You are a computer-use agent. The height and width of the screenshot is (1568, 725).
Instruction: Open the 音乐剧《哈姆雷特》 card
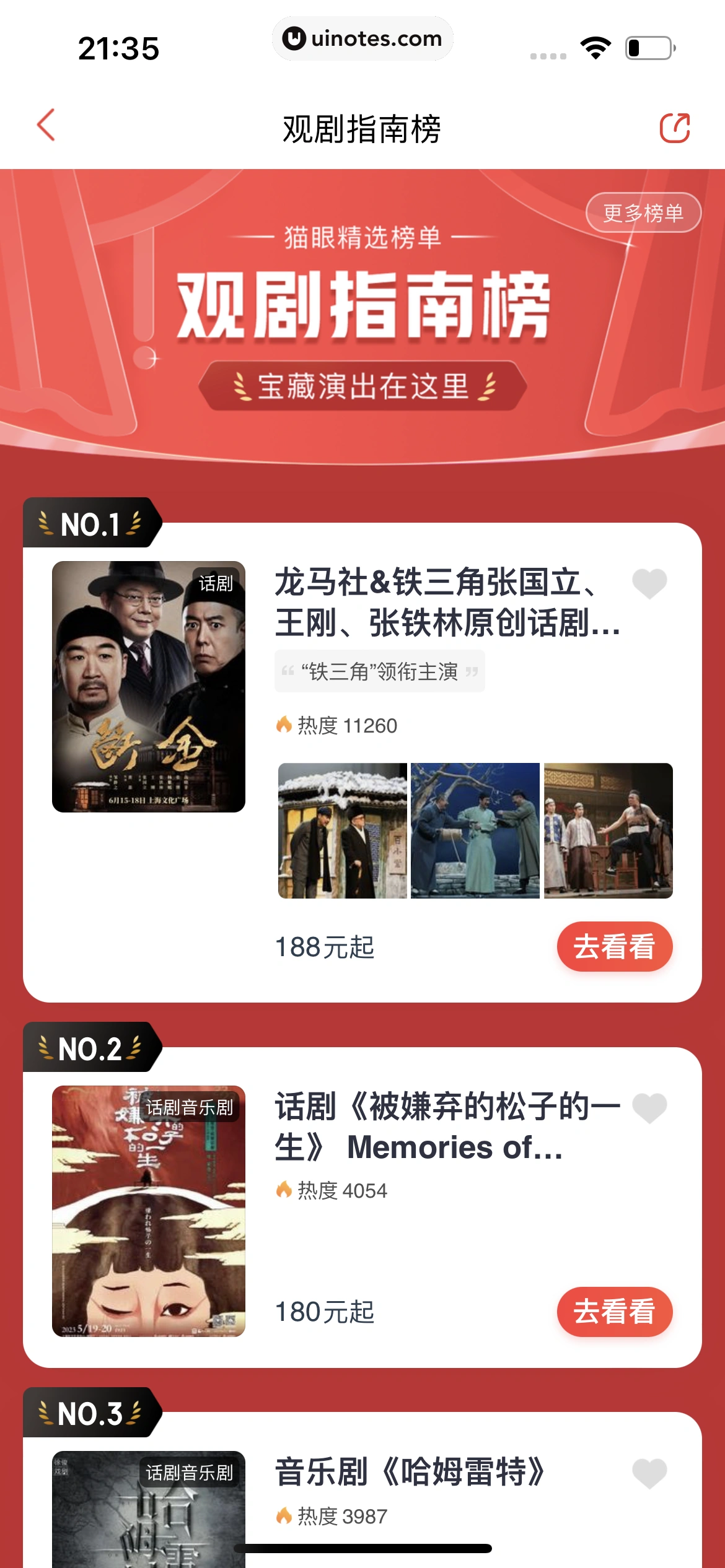[x=410, y=1472]
